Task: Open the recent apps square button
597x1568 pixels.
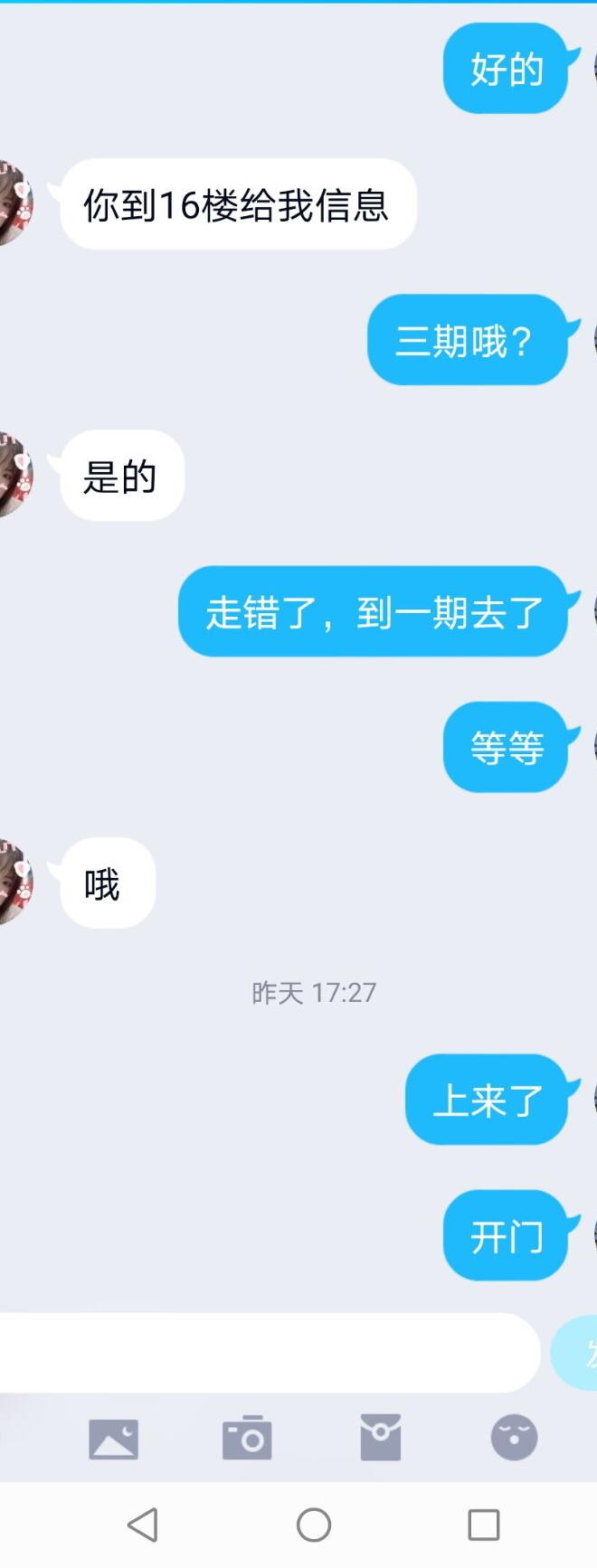Action: [x=484, y=1525]
